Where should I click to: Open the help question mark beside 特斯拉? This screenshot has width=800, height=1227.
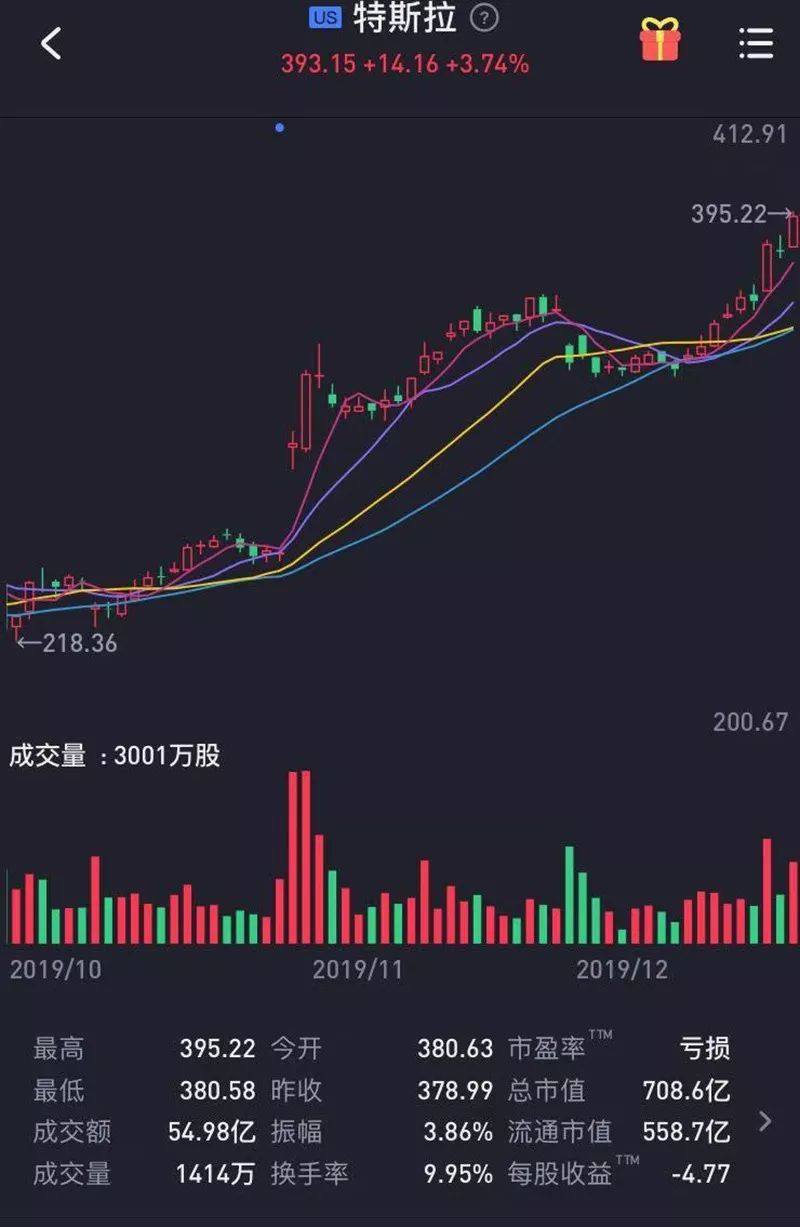pyautogui.click(x=484, y=18)
